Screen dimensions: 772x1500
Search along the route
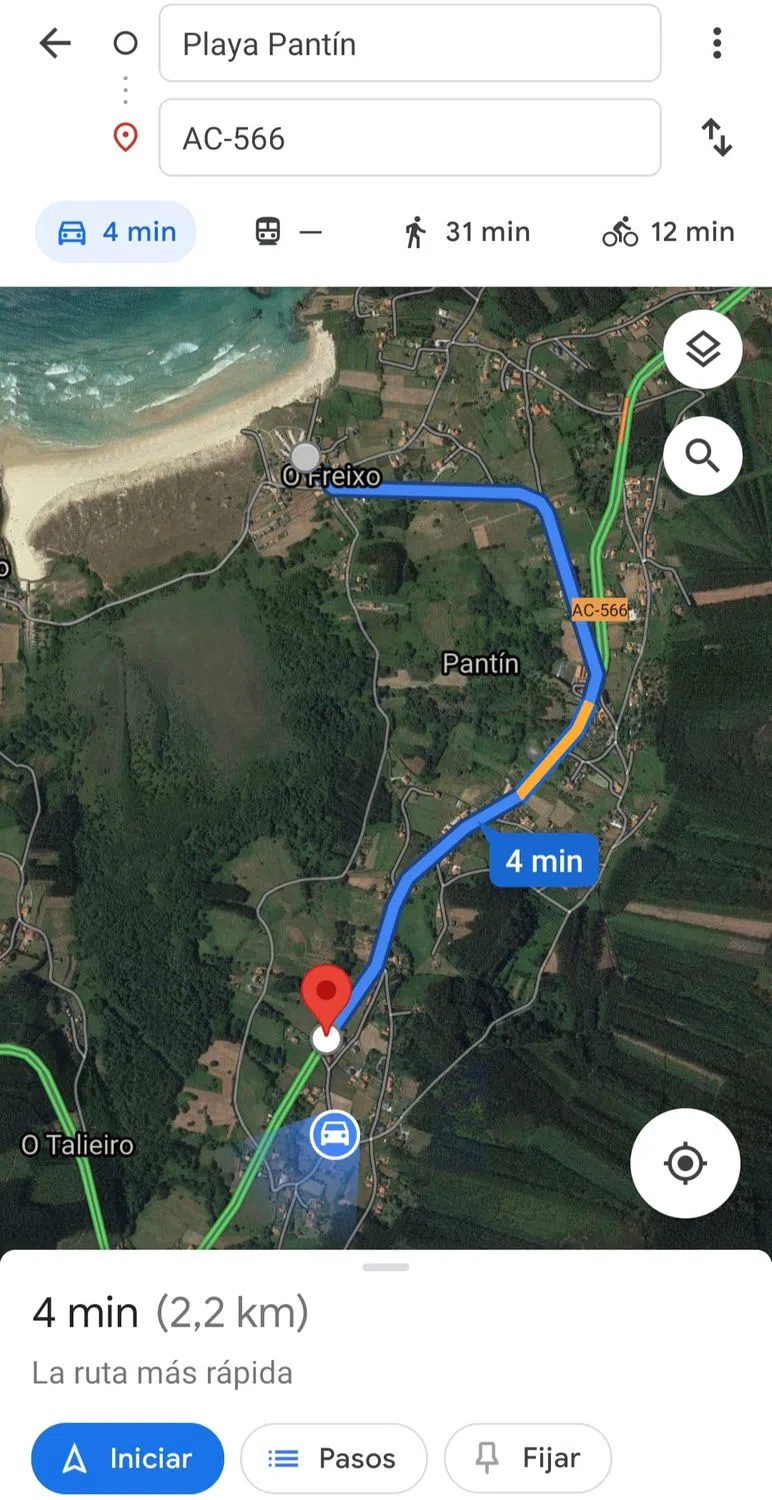pyautogui.click(x=703, y=456)
